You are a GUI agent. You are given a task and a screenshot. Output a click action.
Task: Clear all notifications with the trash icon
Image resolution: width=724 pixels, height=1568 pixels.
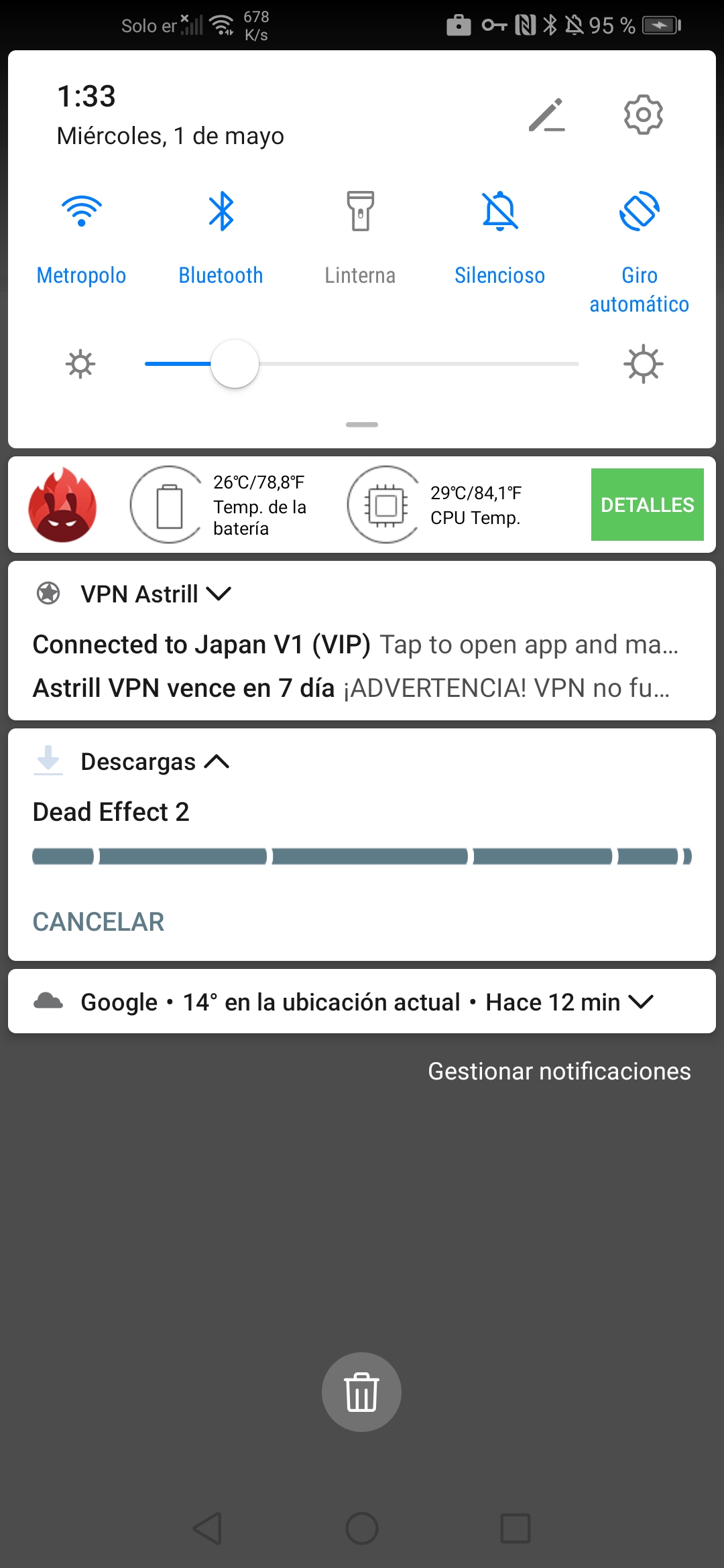361,1392
